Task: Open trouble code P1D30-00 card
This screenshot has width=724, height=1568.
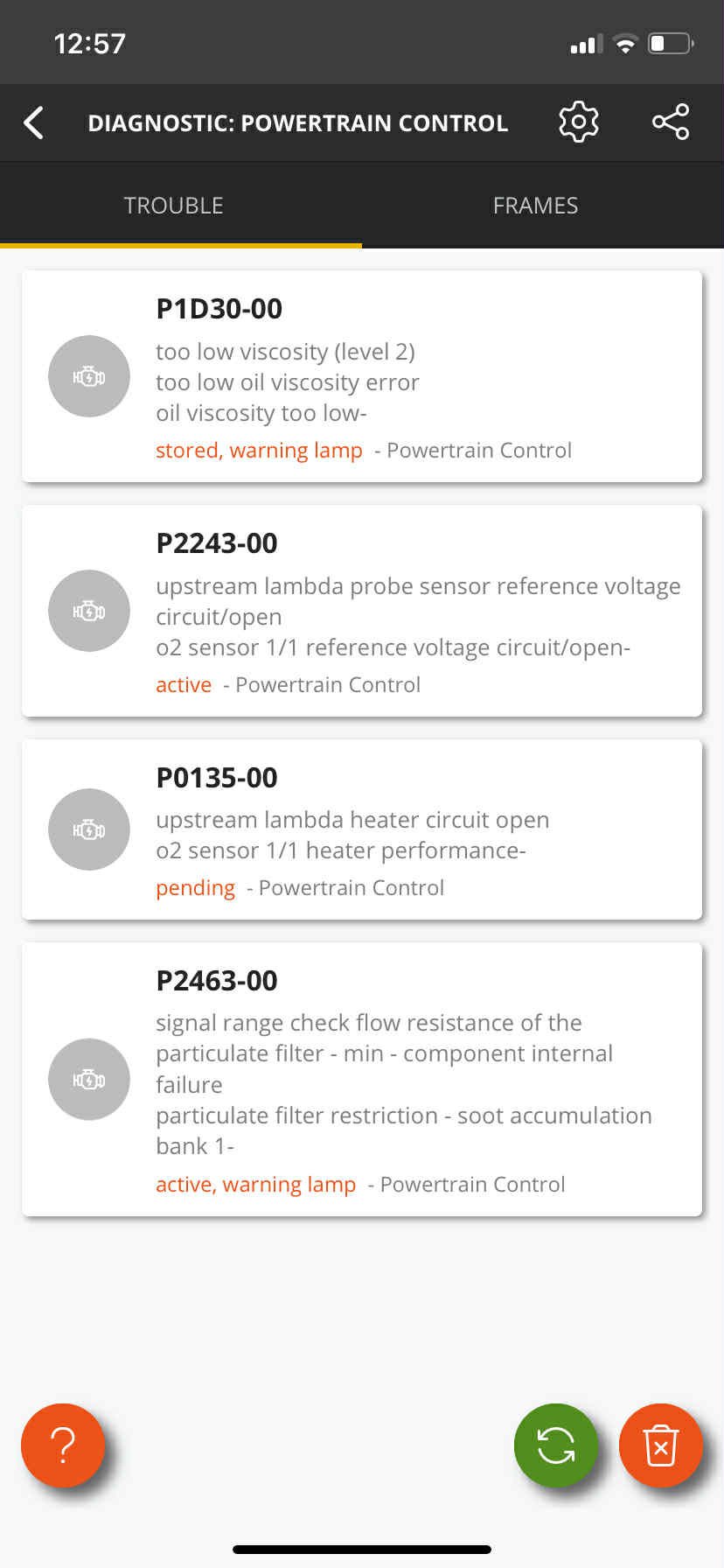Action: point(362,376)
